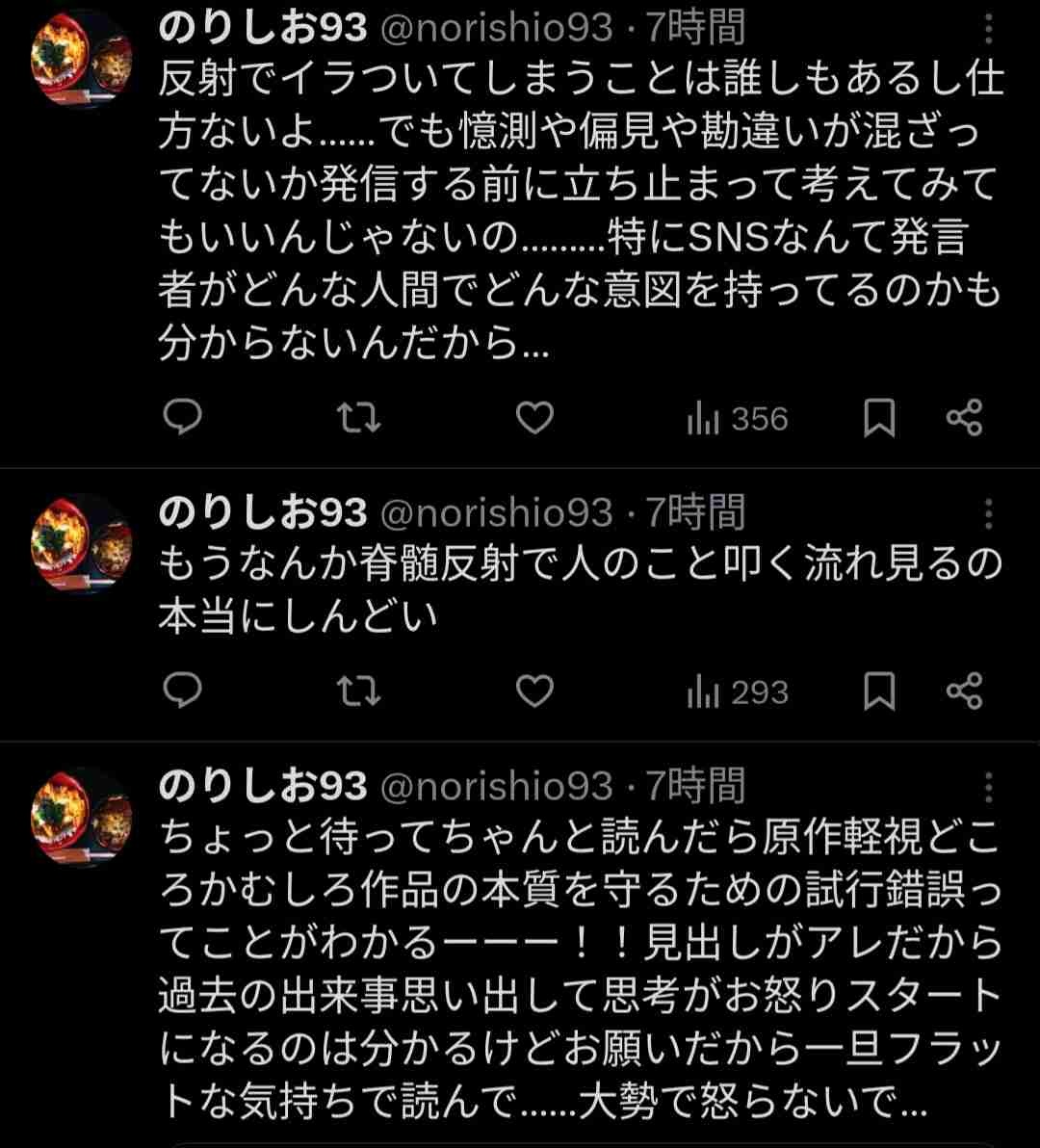Retweet the post with 293 views

point(358,691)
